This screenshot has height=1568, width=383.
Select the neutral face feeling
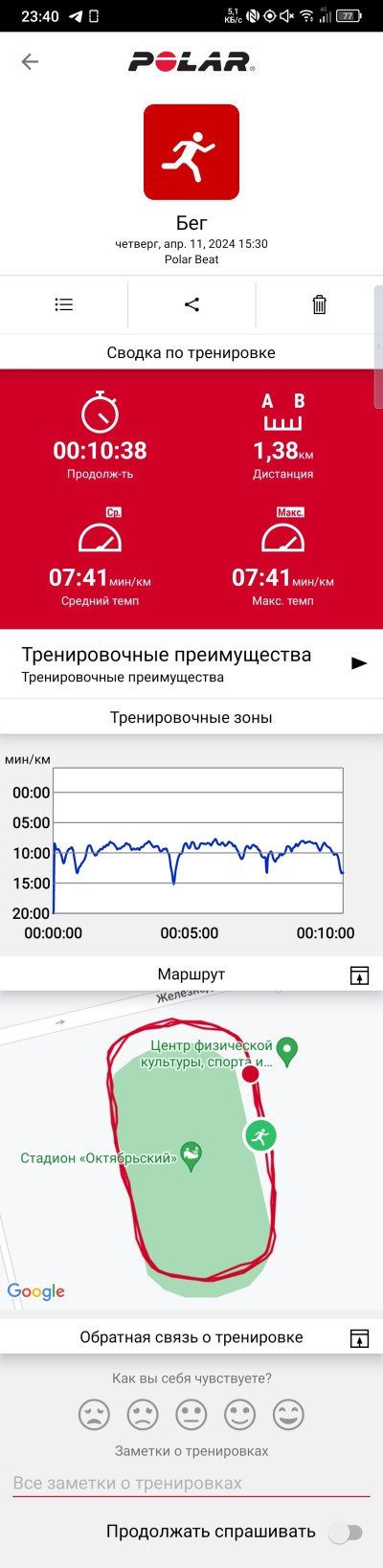(191, 1414)
